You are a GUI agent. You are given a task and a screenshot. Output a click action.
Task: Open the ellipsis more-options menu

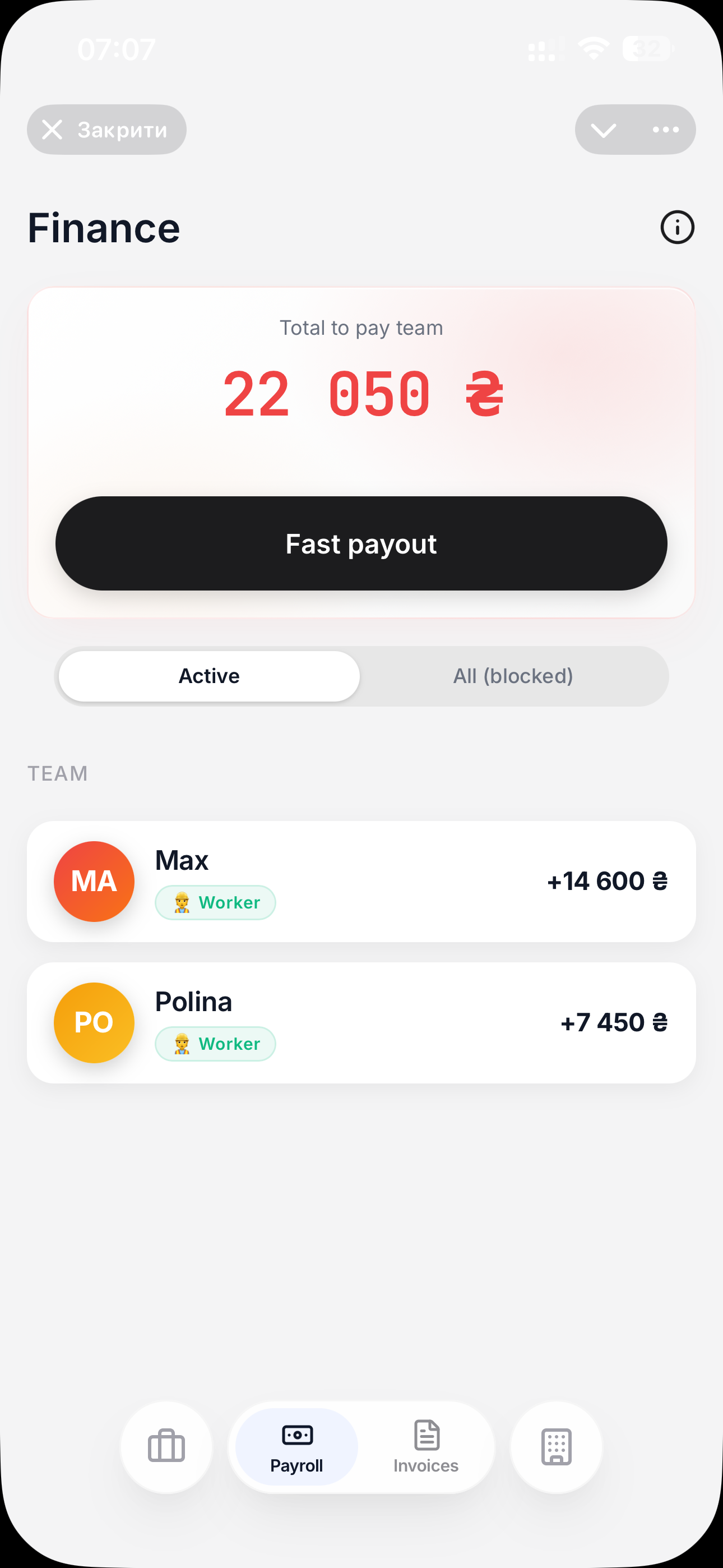(665, 129)
